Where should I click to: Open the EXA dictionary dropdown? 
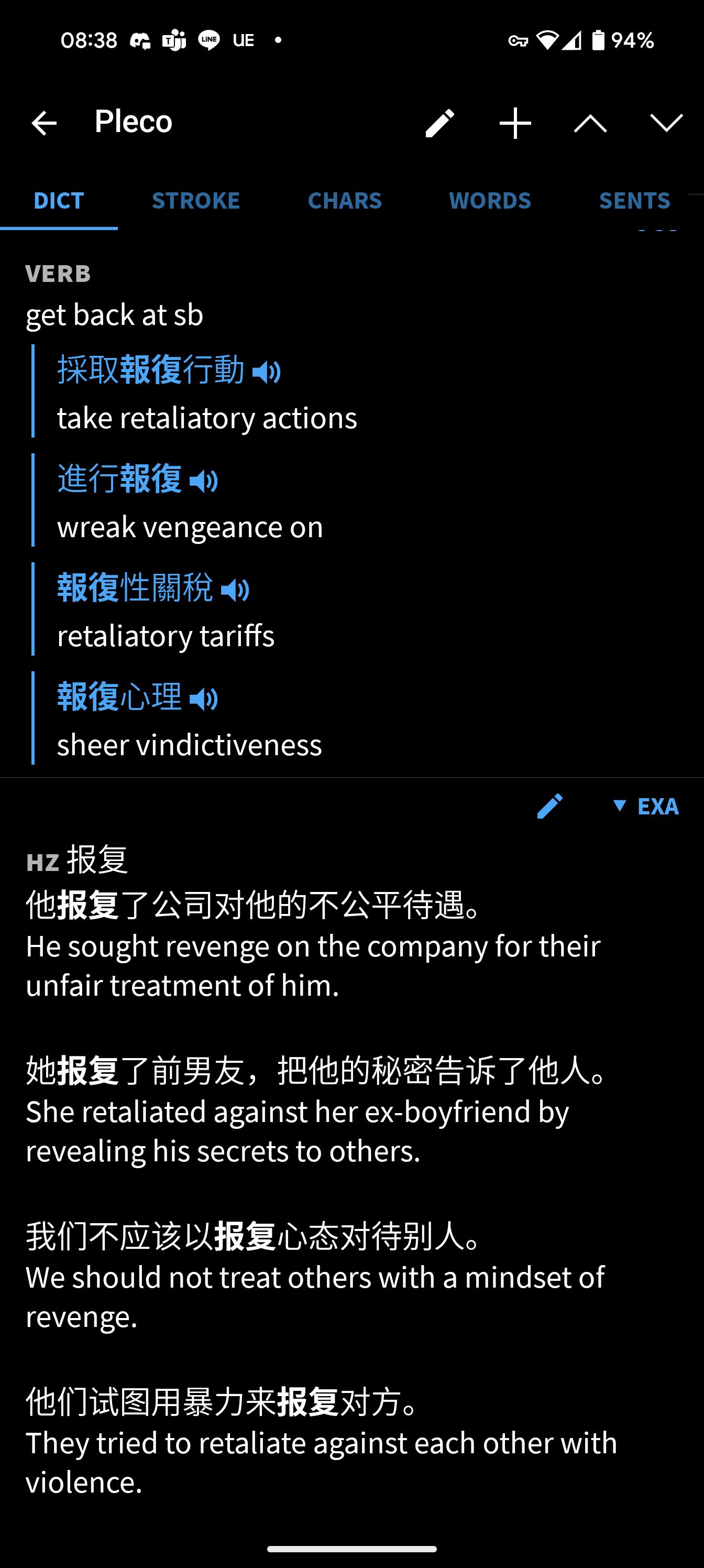[645, 806]
